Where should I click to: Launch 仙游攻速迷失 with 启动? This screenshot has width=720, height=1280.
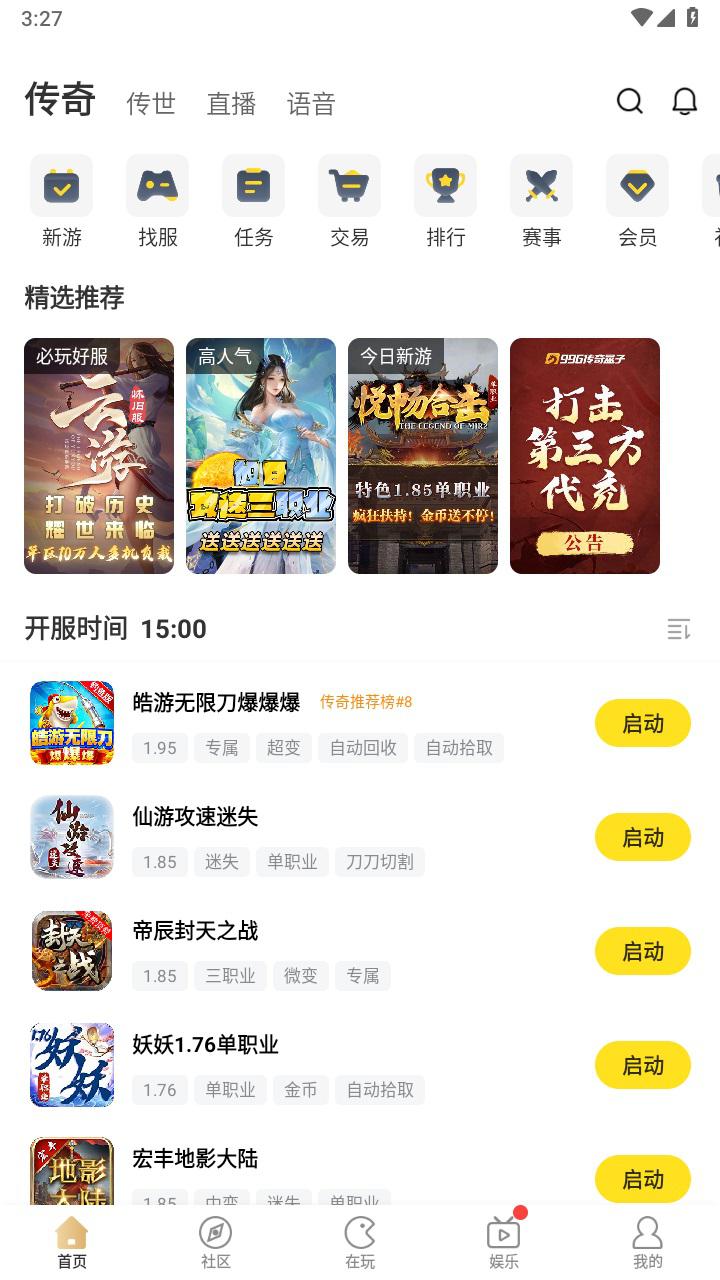point(643,837)
